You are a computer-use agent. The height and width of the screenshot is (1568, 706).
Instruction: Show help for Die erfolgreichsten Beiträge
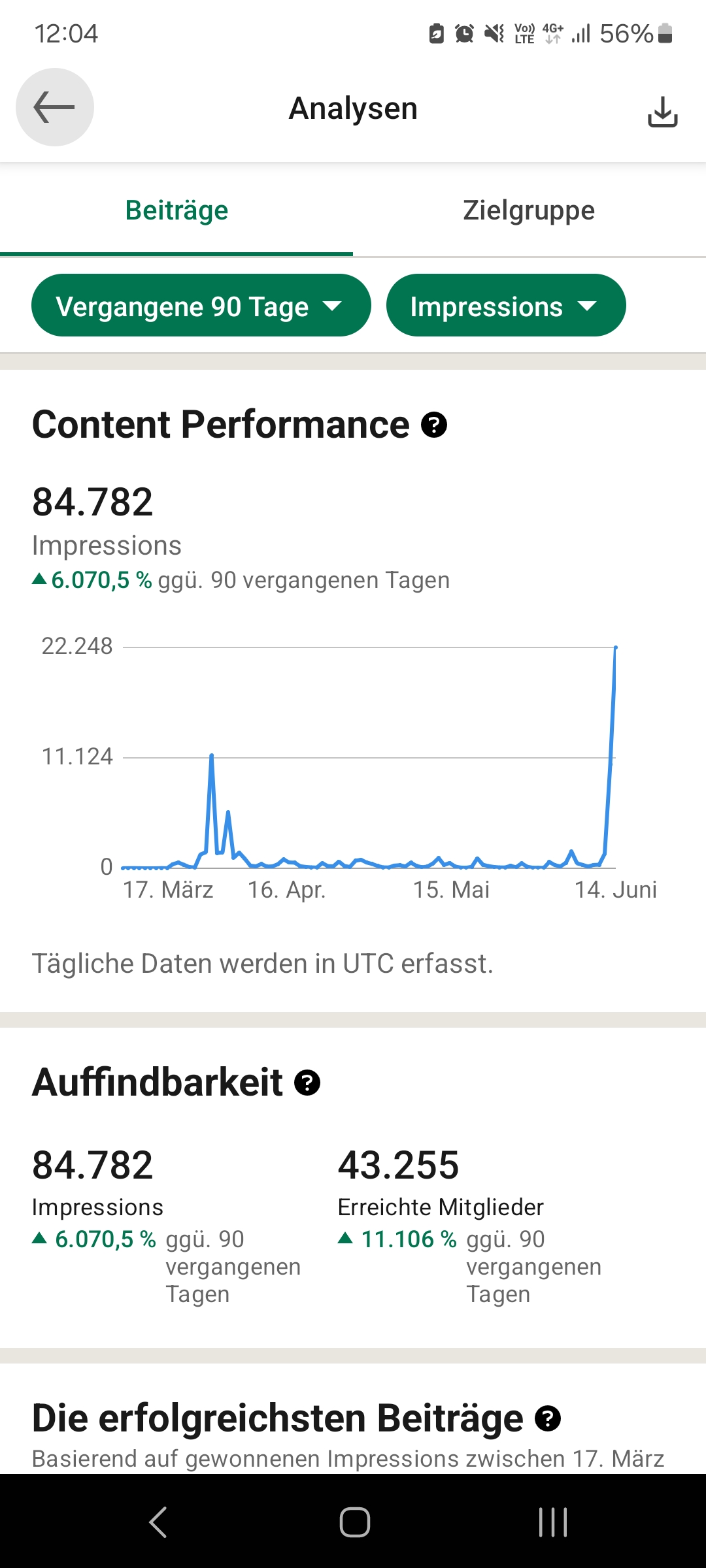coord(548,1418)
